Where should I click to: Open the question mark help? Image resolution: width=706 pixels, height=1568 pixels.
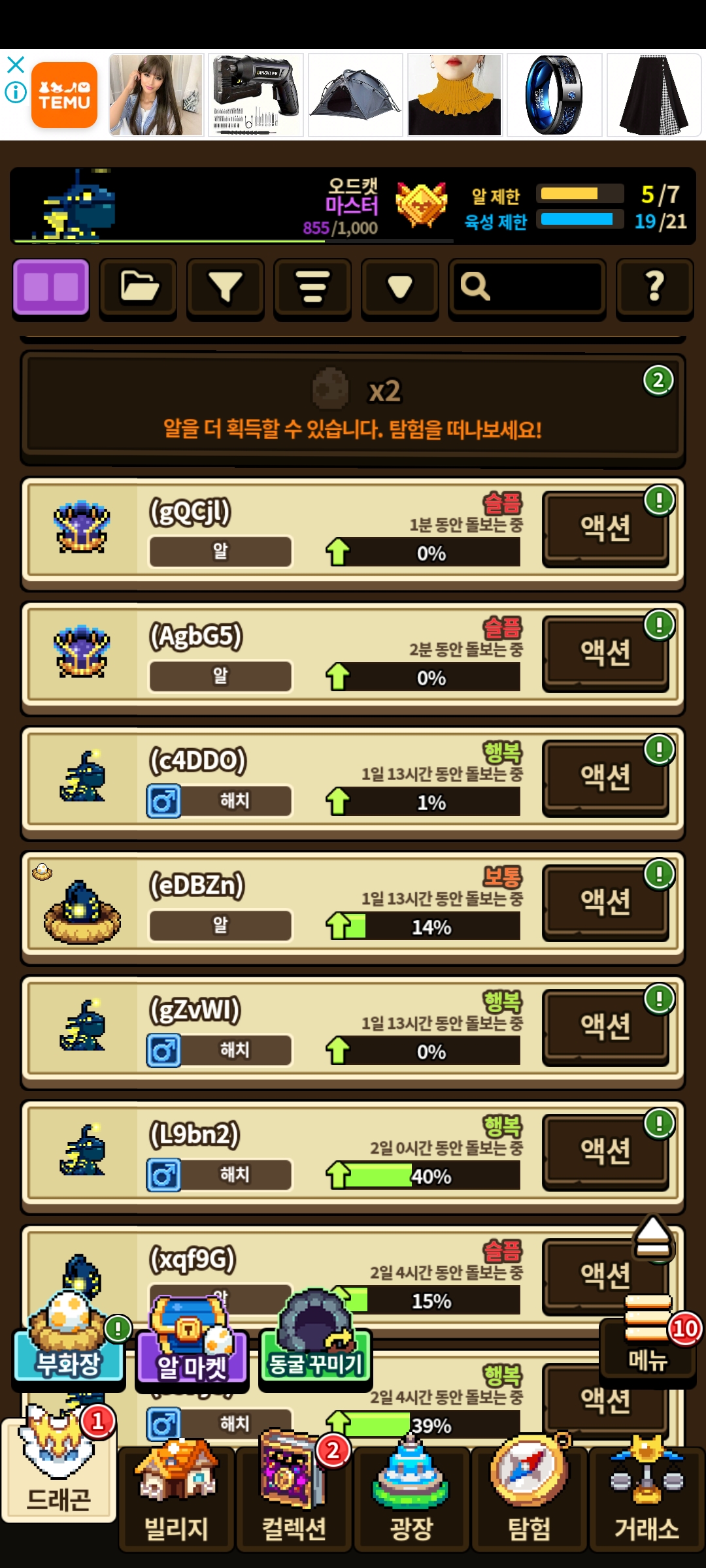click(x=654, y=287)
